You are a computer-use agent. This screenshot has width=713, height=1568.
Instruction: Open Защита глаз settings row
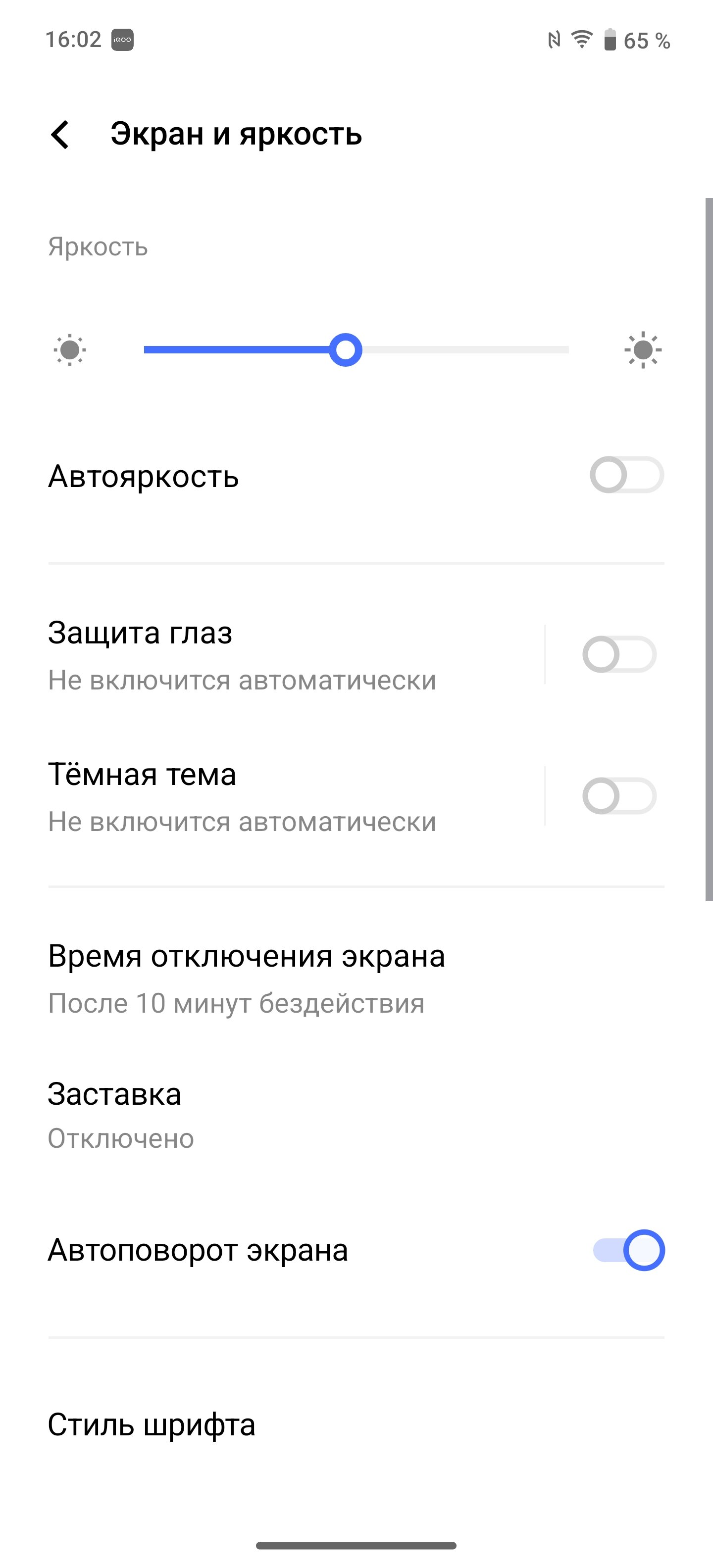[x=292, y=655]
